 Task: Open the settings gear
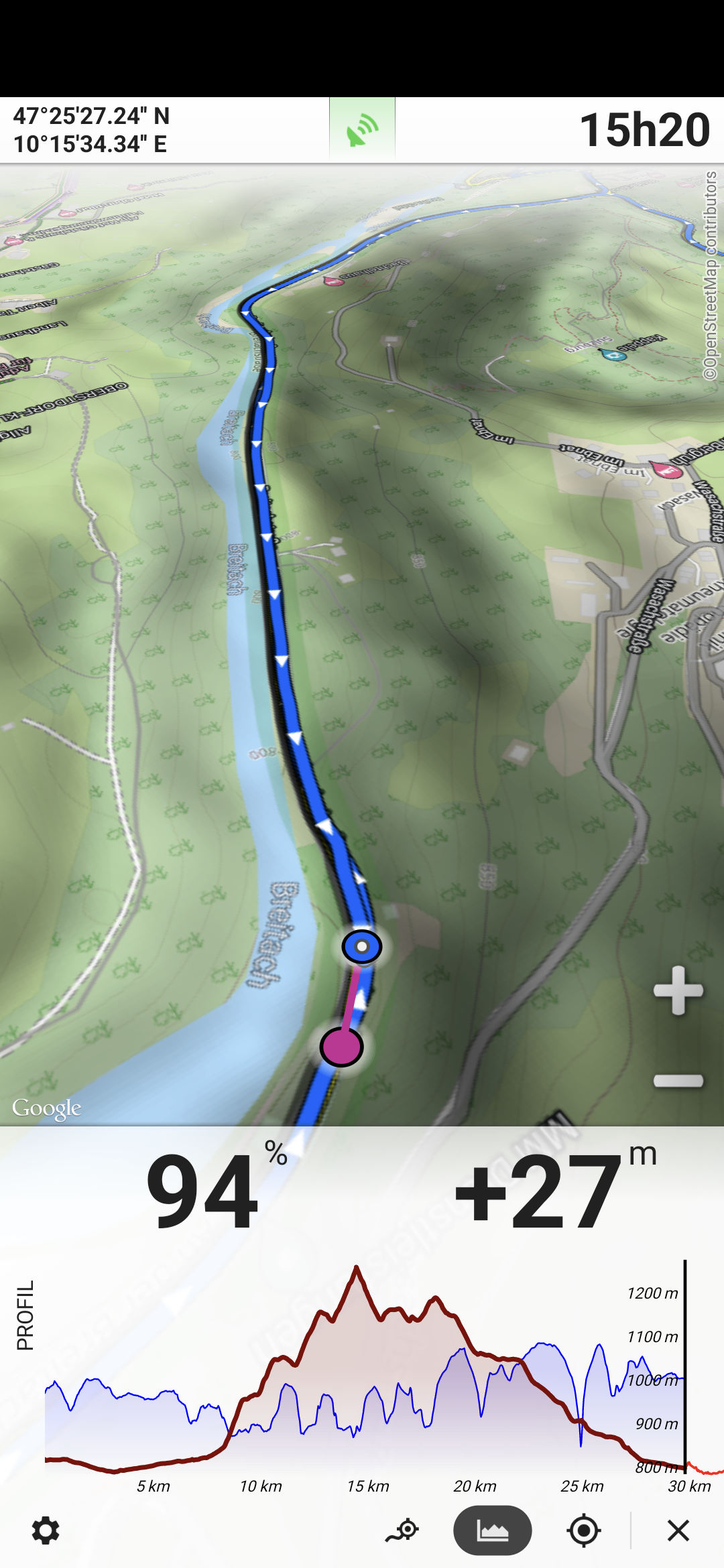[46, 1530]
